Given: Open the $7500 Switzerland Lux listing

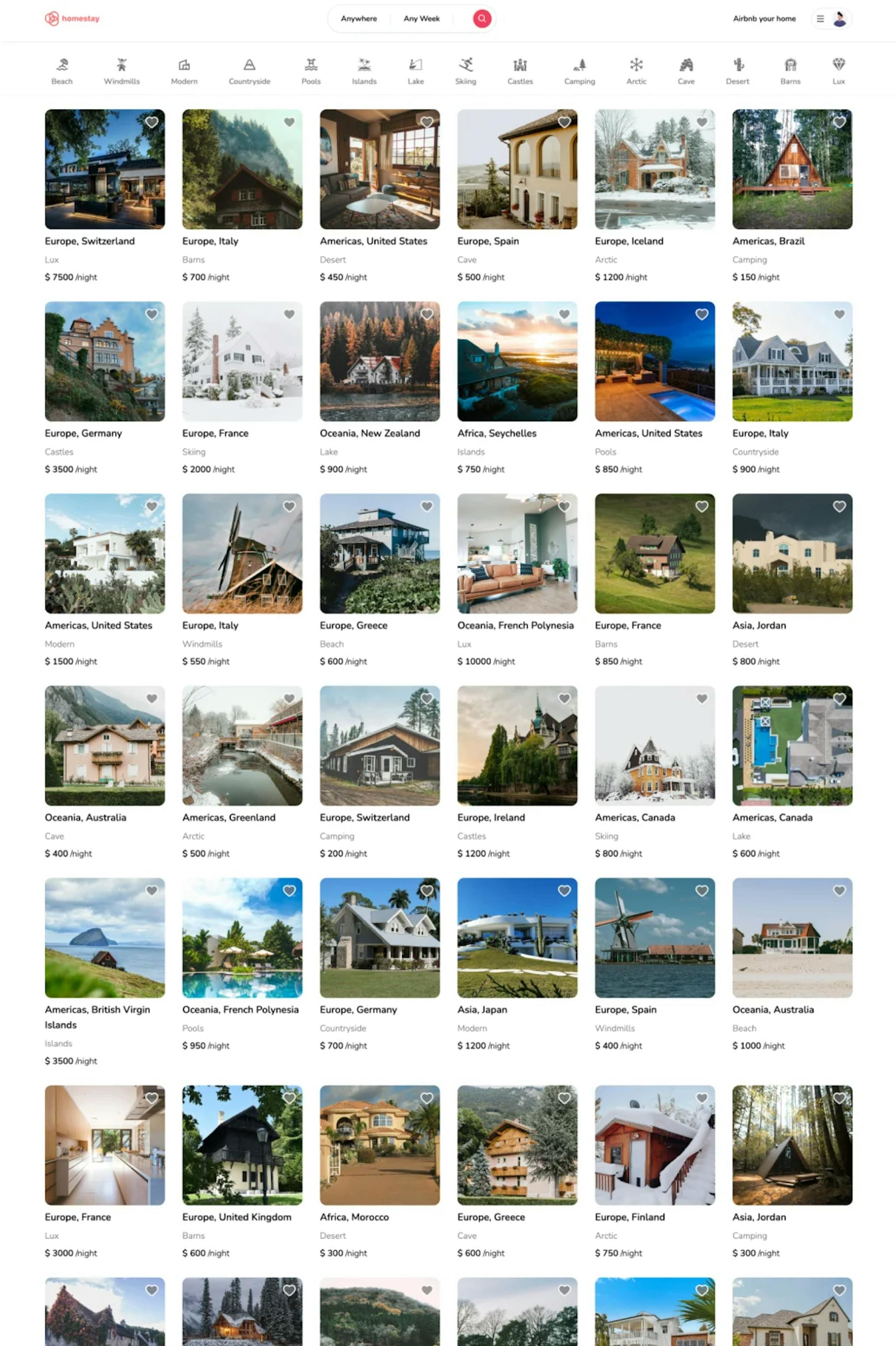Looking at the screenshot, I should pyautogui.click(x=105, y=169).
